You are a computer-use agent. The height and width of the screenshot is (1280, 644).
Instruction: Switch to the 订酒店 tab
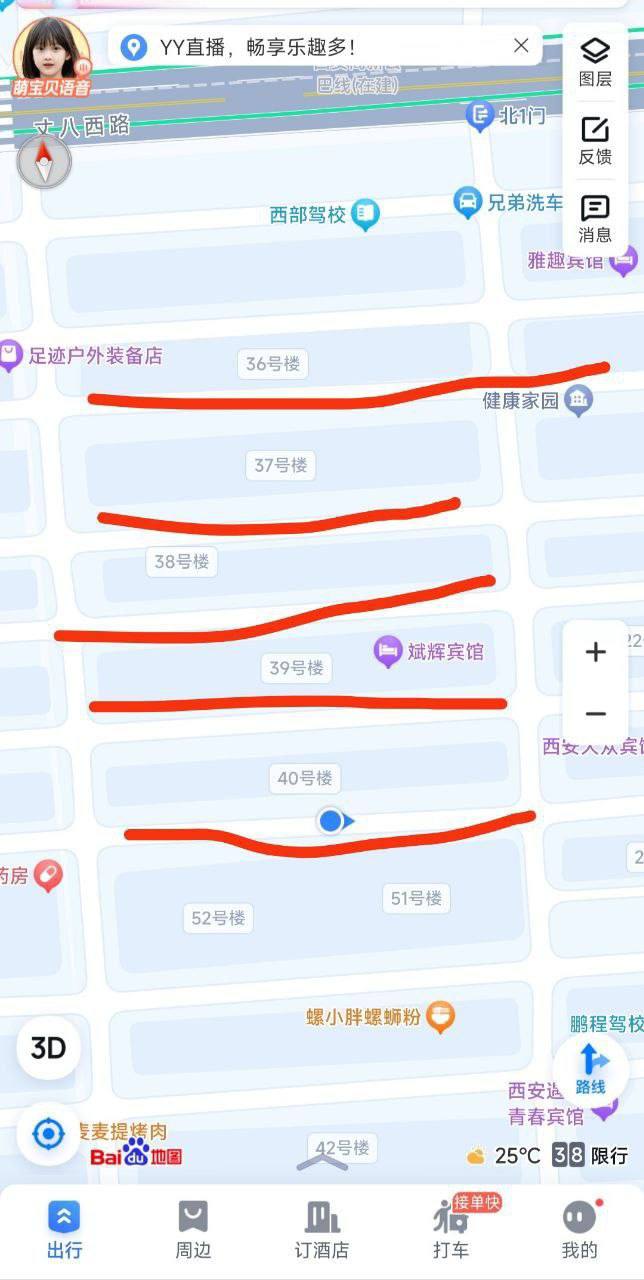[x=322, y=1229]
